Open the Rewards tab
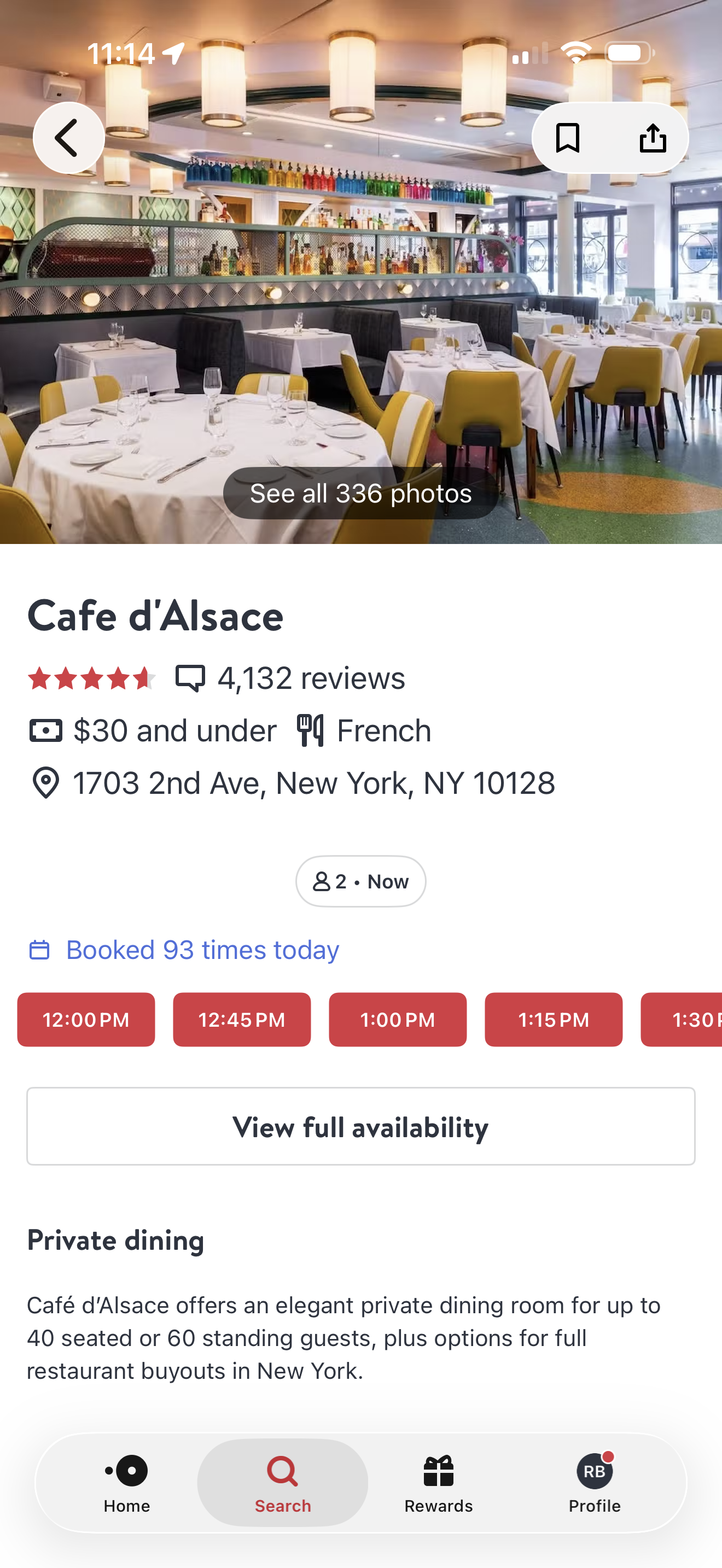Image resolution: width=722 pixels, height=1568 pixels. (438, 1483)
